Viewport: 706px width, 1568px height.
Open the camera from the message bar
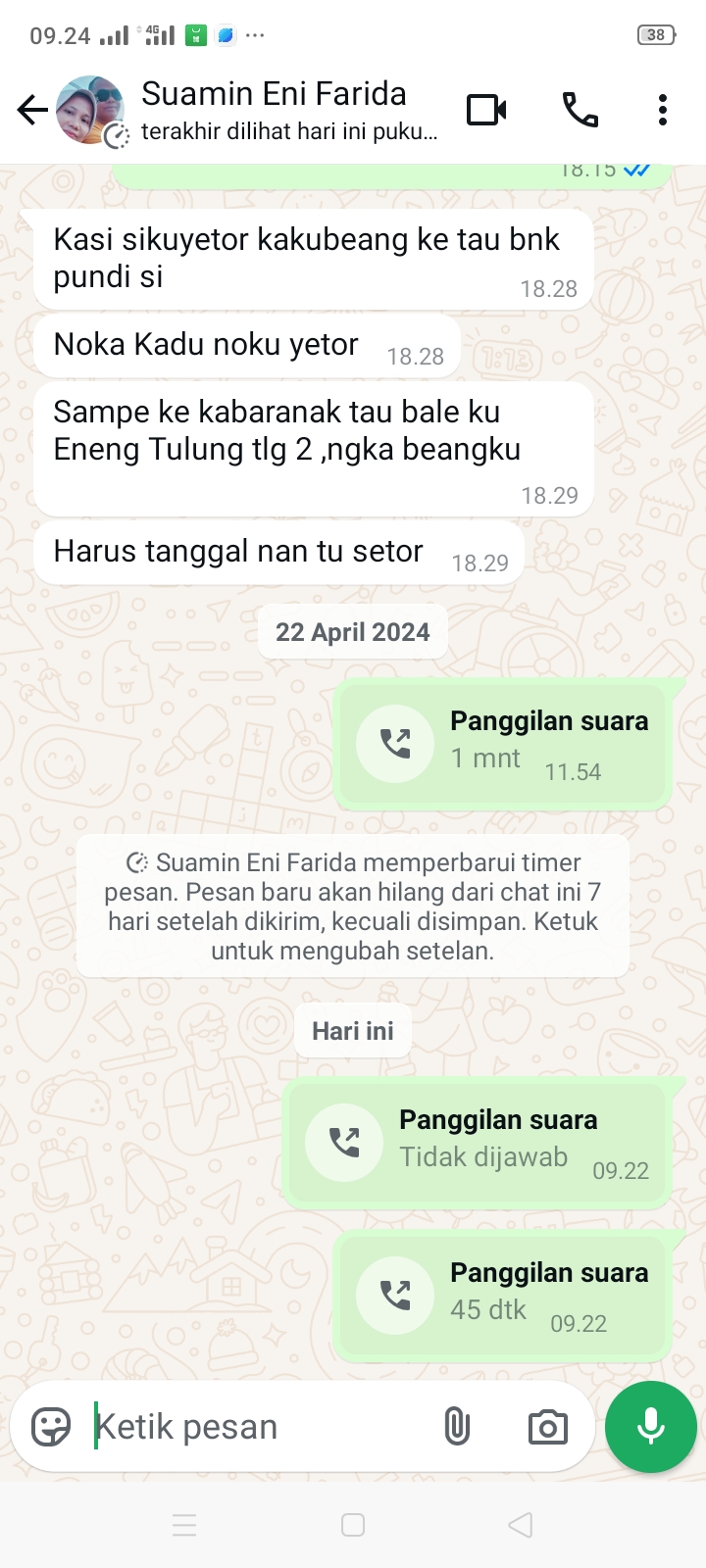[547, 1427]
